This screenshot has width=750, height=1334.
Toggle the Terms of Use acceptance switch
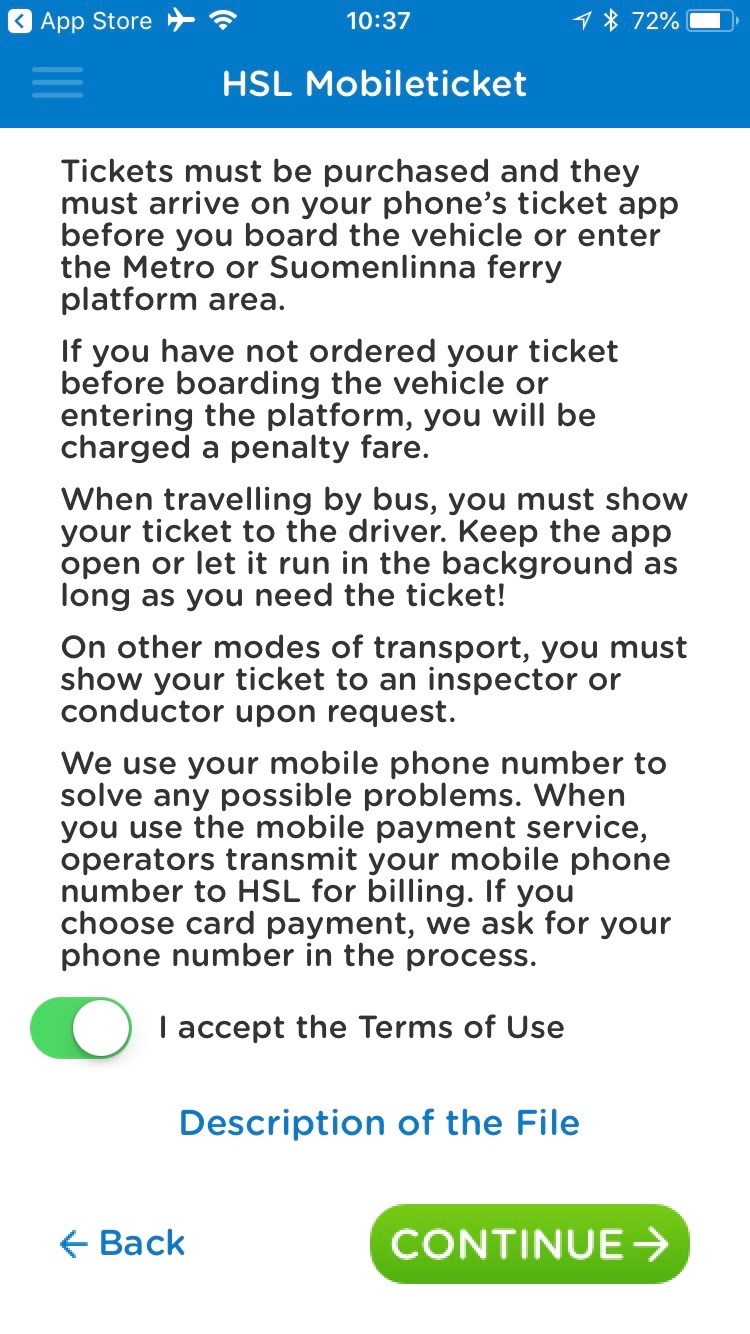(x=81, y=1027)
